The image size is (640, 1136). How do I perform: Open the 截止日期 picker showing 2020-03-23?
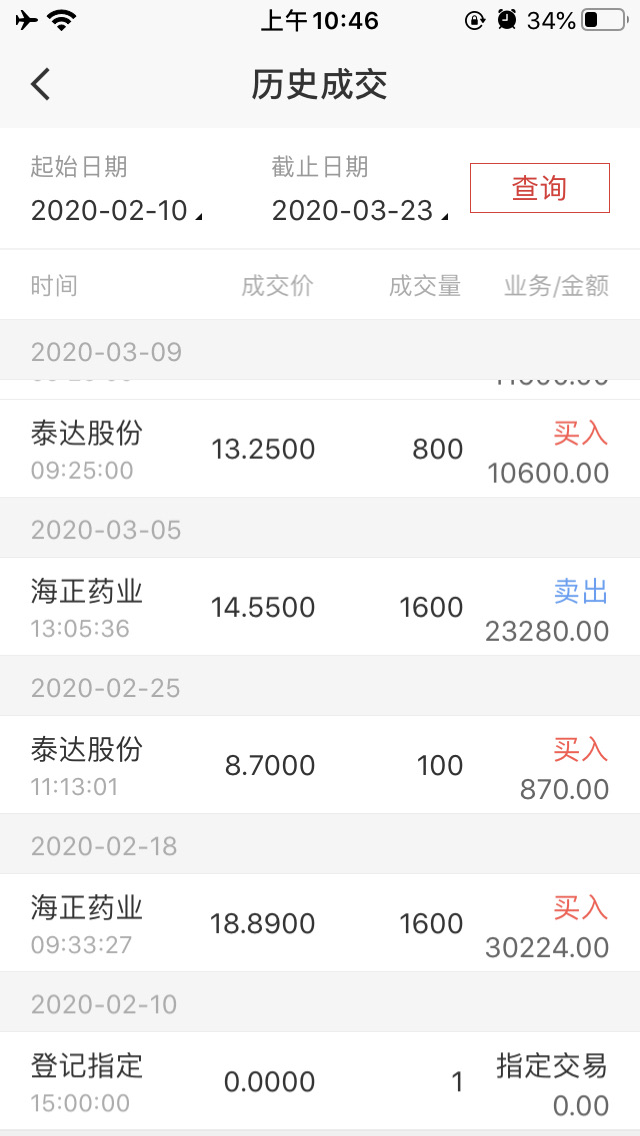coord(357,210)
